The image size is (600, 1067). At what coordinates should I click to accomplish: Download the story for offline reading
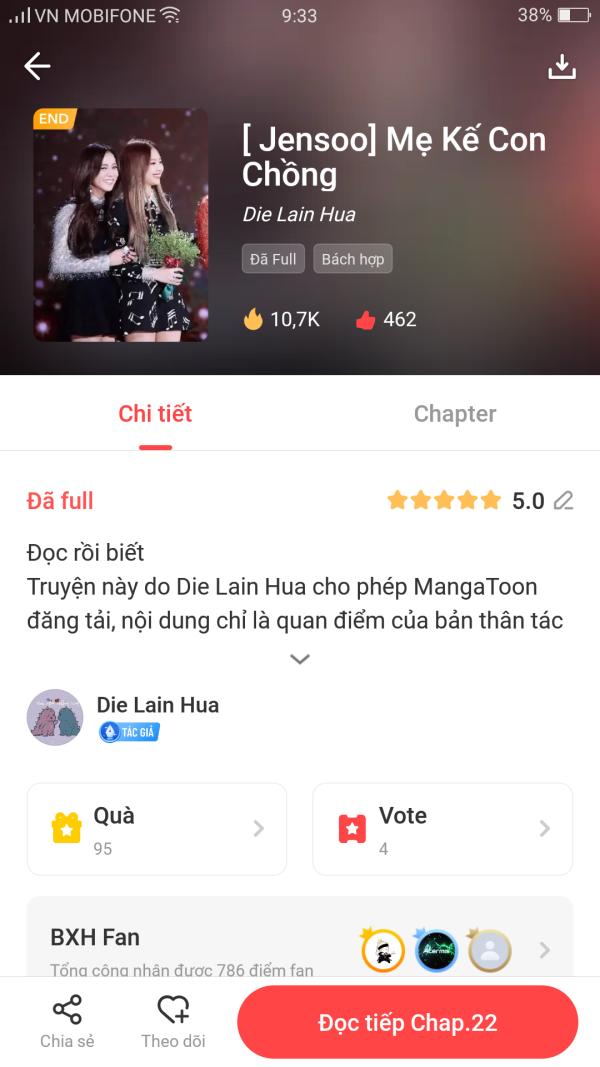click(562, 66)
